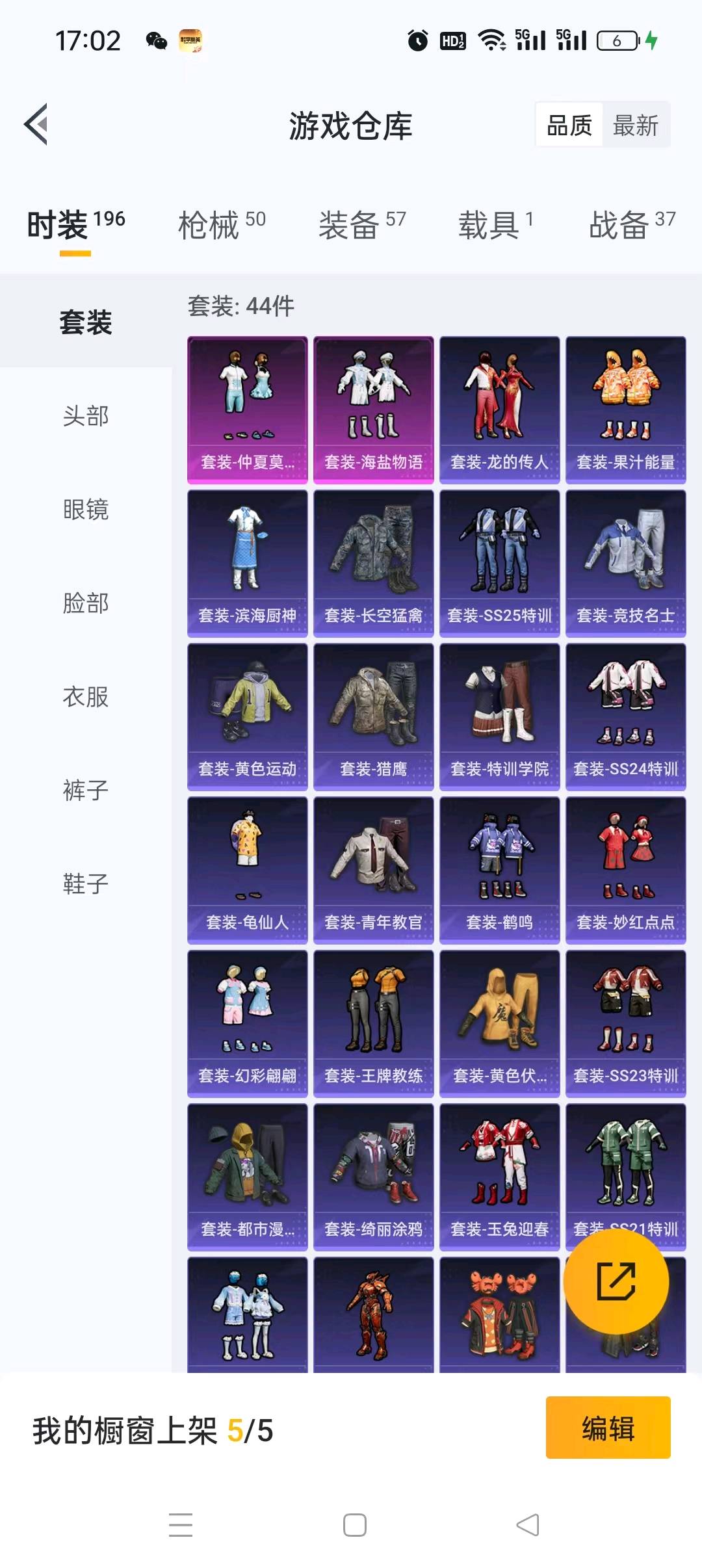
Task: Tap the 套装-王牌教练 outfit
Action: click(373, 1023)
